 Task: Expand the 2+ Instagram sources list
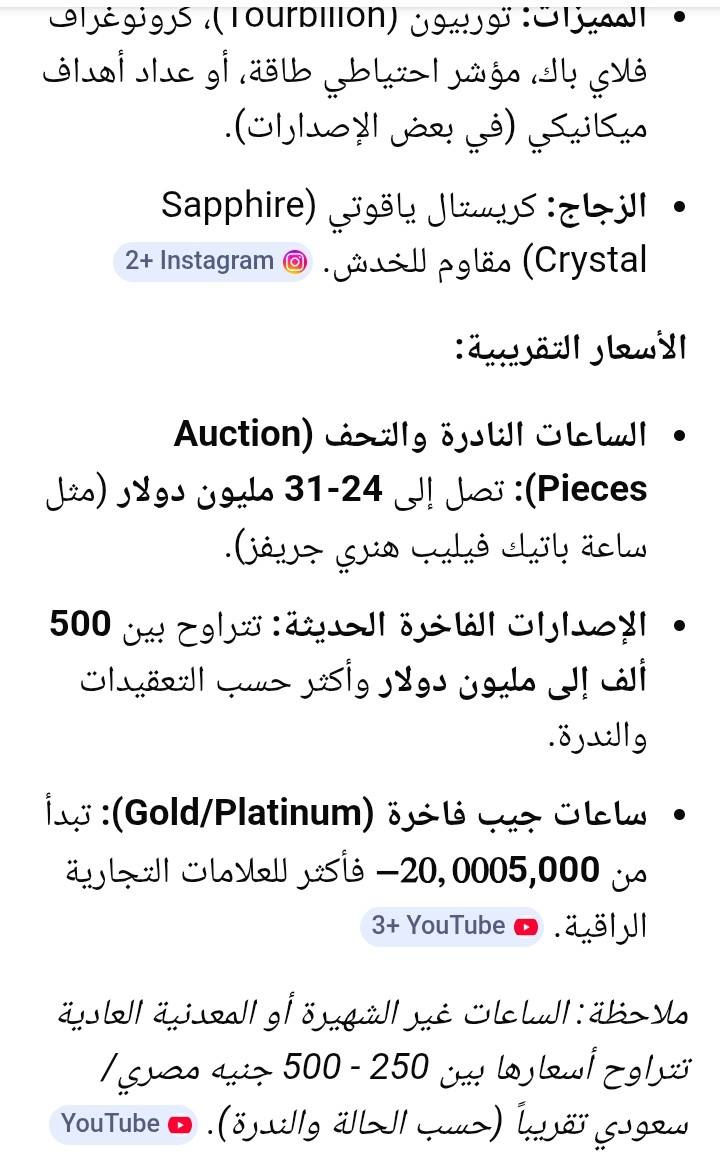click(212, 261)
